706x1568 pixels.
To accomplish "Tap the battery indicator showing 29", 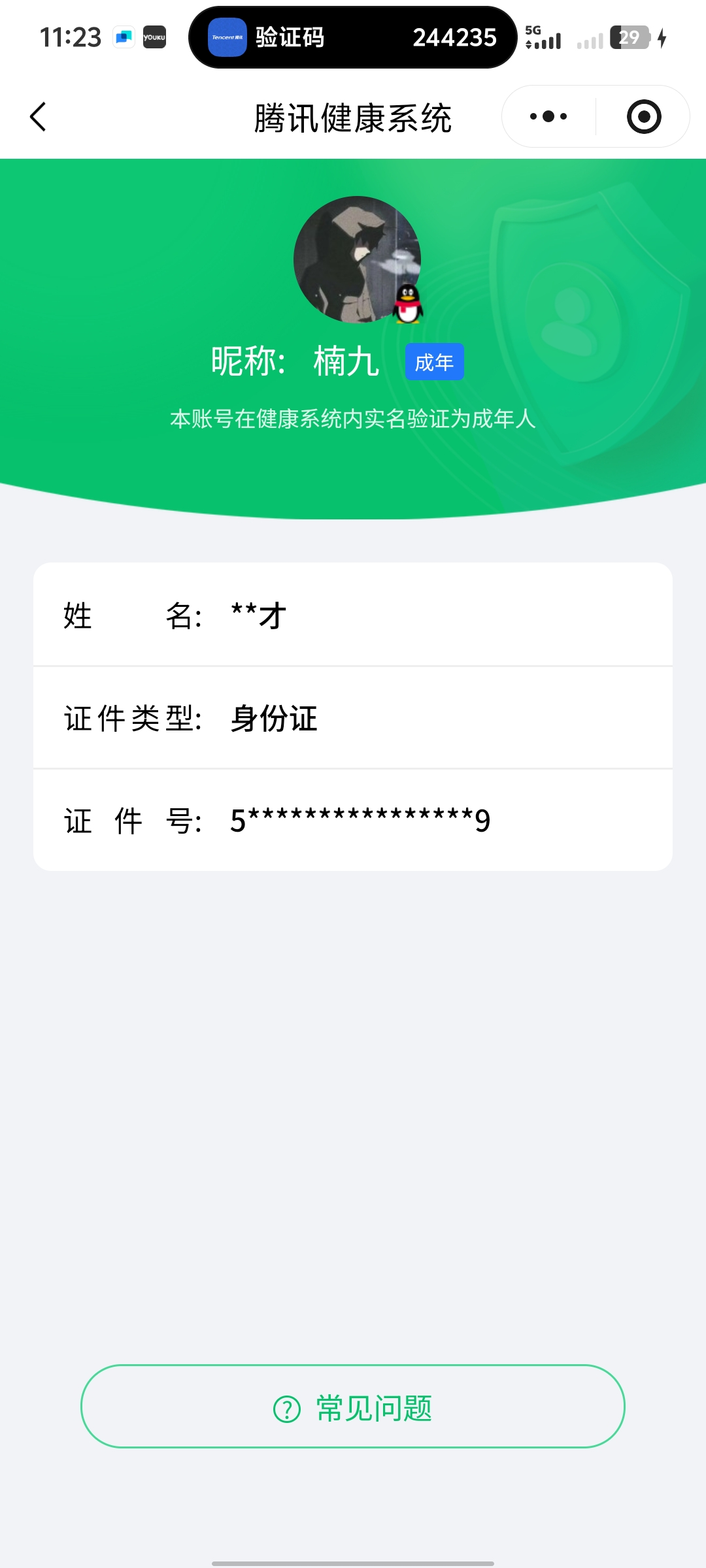I will (x=629, y=37).
